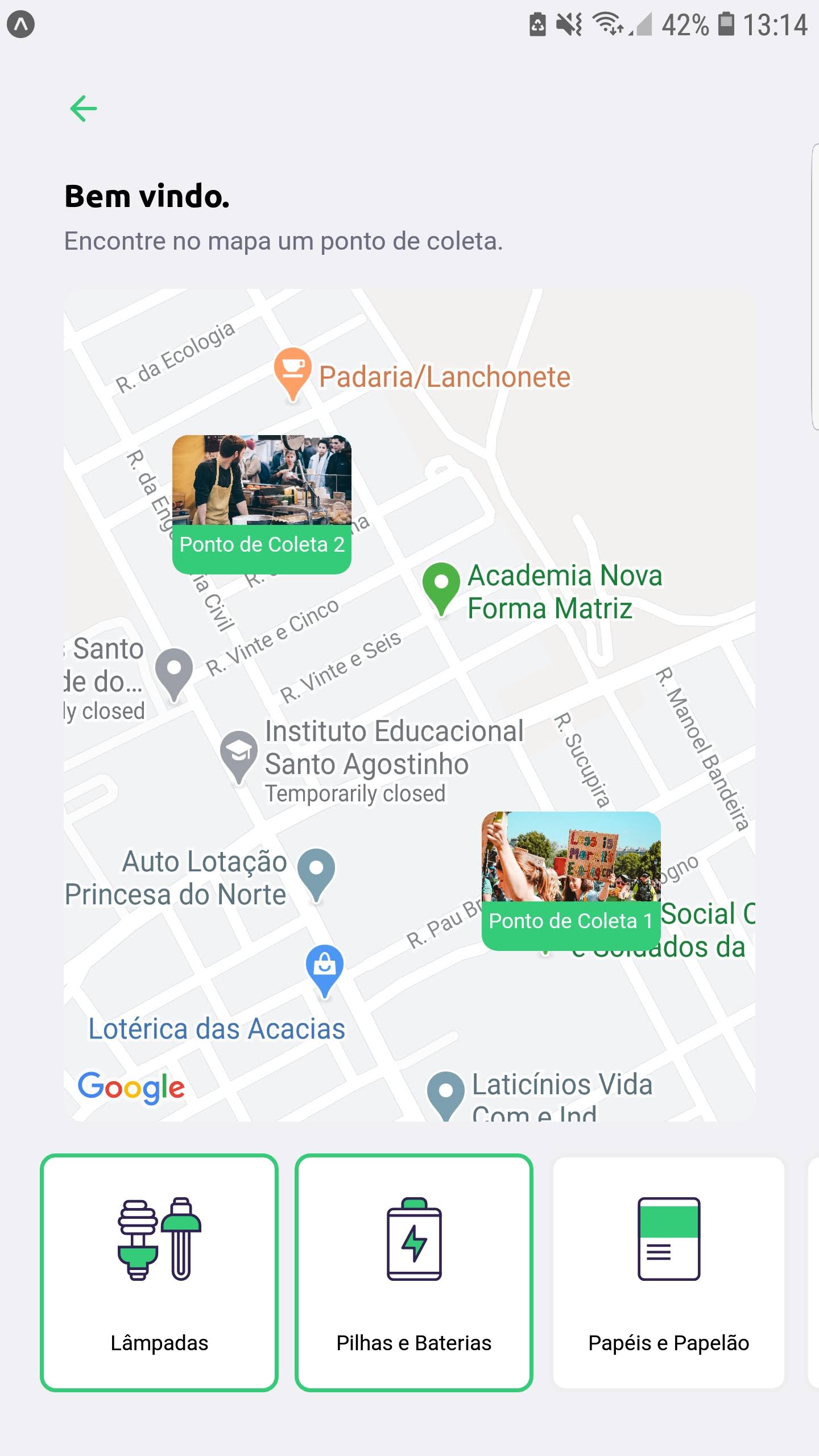
Task: Deselect the Lâmpadas filter
Action: coord(159,1273)
